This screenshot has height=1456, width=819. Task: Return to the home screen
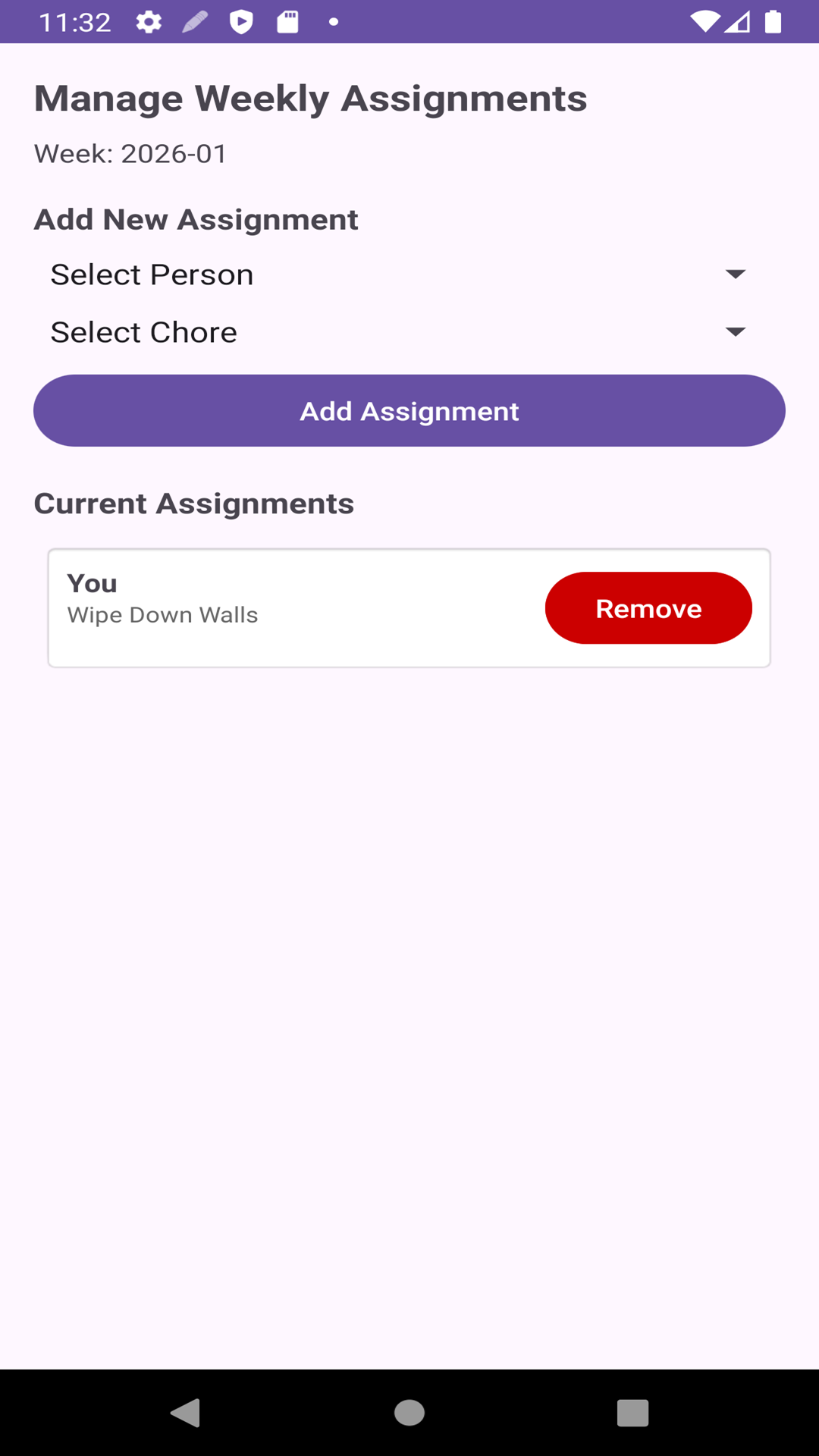tap(409, 1413)
